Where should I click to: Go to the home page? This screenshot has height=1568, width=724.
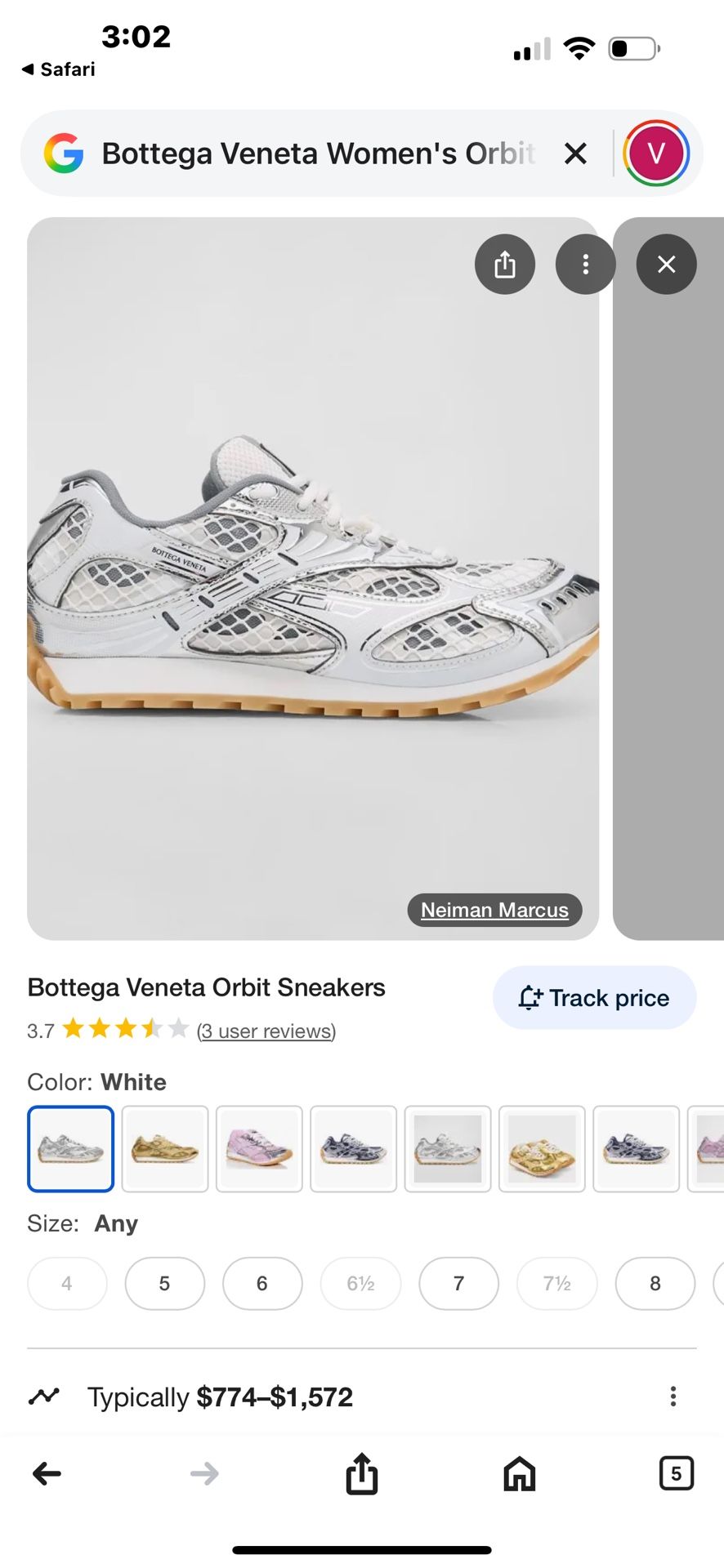(519, 1474)
